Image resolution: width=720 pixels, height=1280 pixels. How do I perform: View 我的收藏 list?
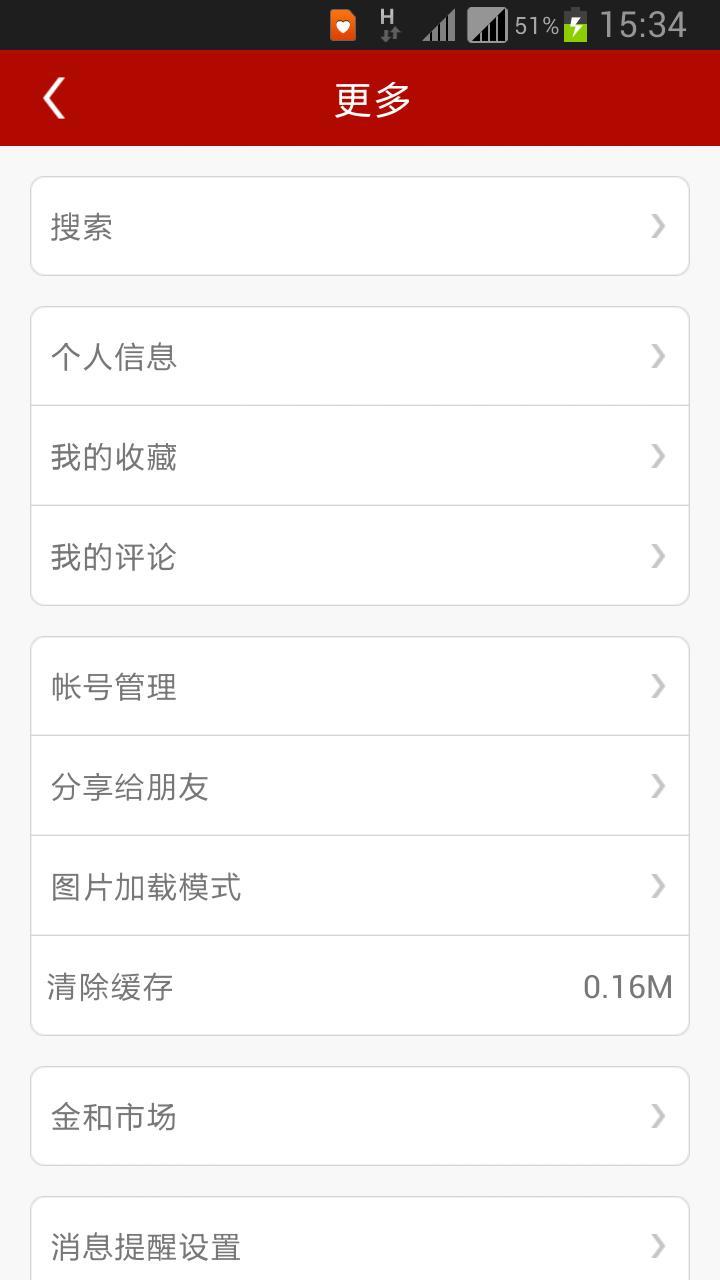coord(360,456)
